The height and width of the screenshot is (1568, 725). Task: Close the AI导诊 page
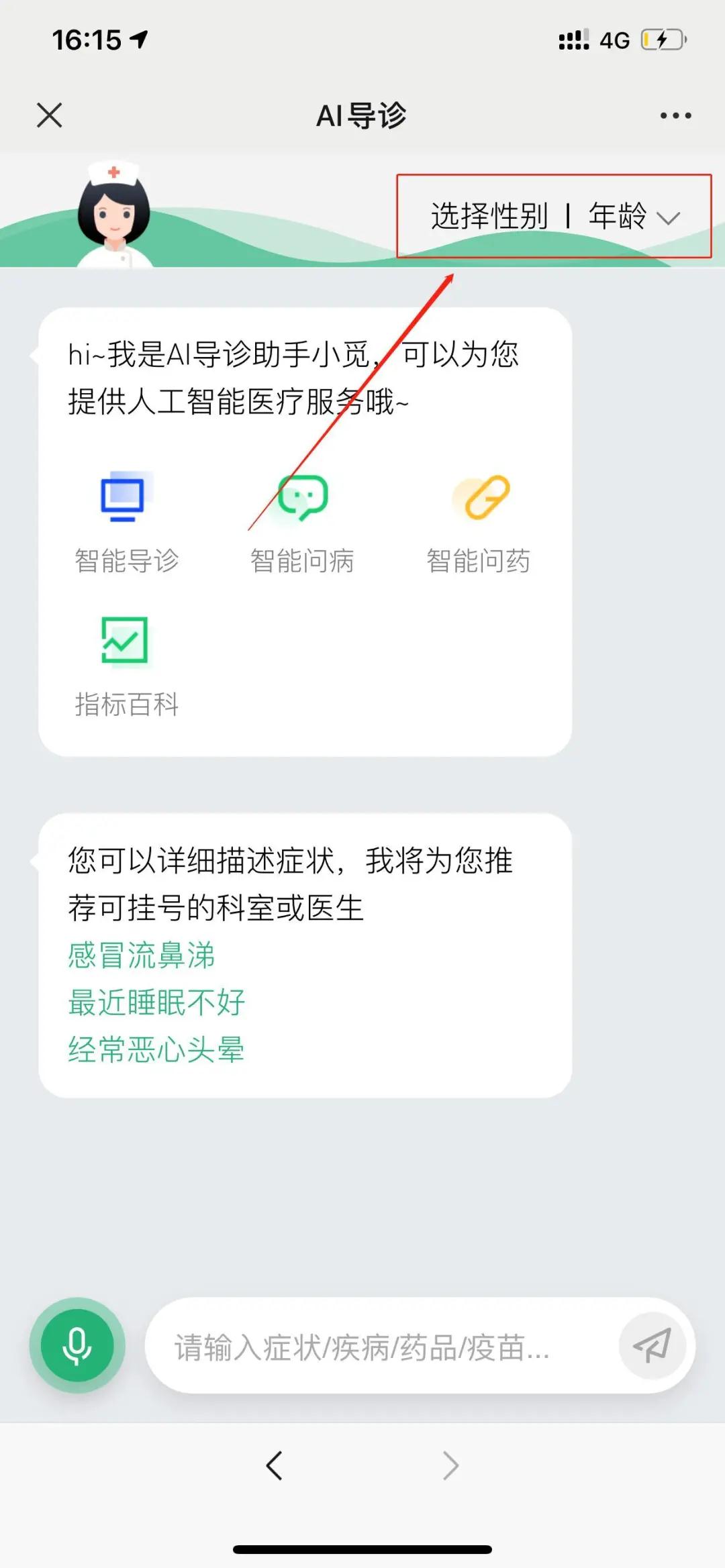(x=50, y=115)
